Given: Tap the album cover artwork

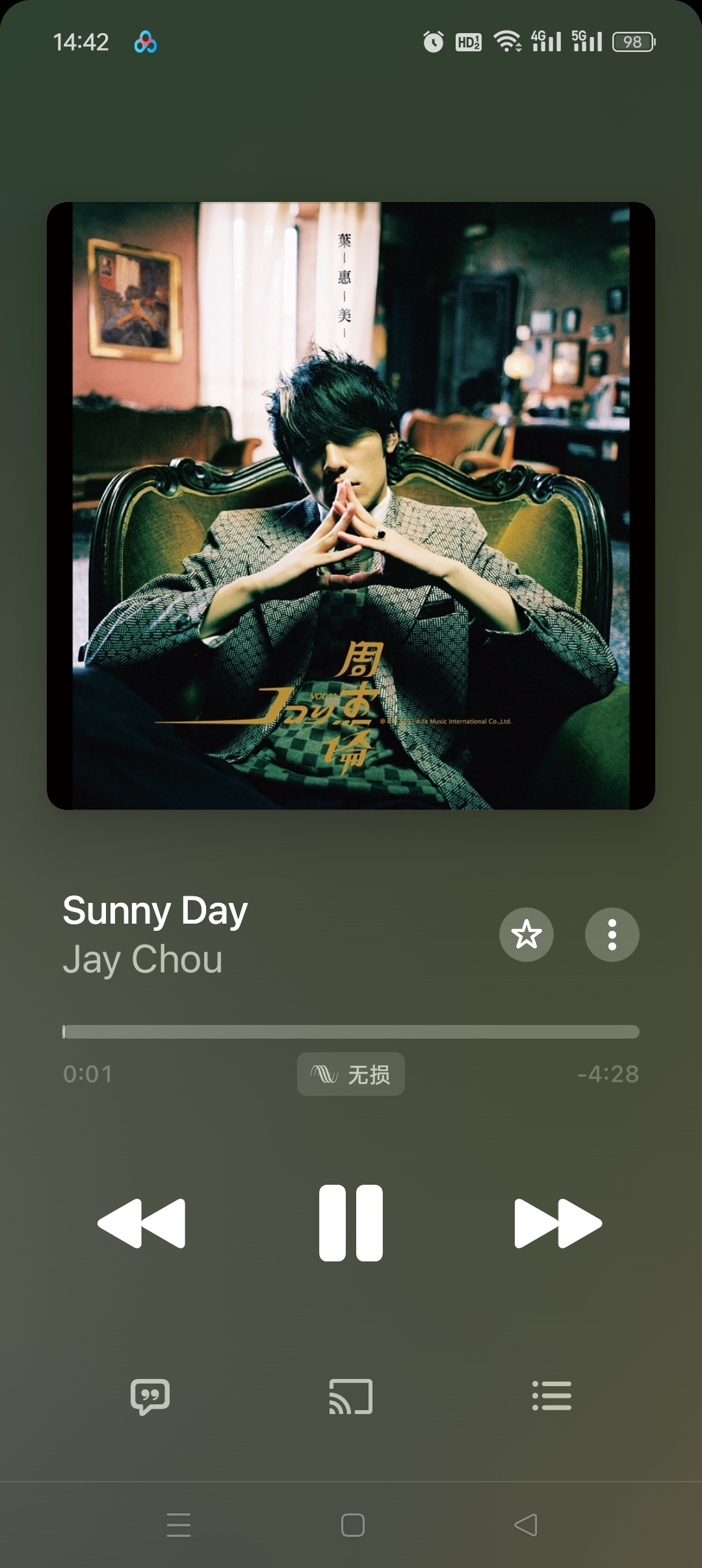Looking at the screenshot, I should pyautogui.click(x=351, y=506).
